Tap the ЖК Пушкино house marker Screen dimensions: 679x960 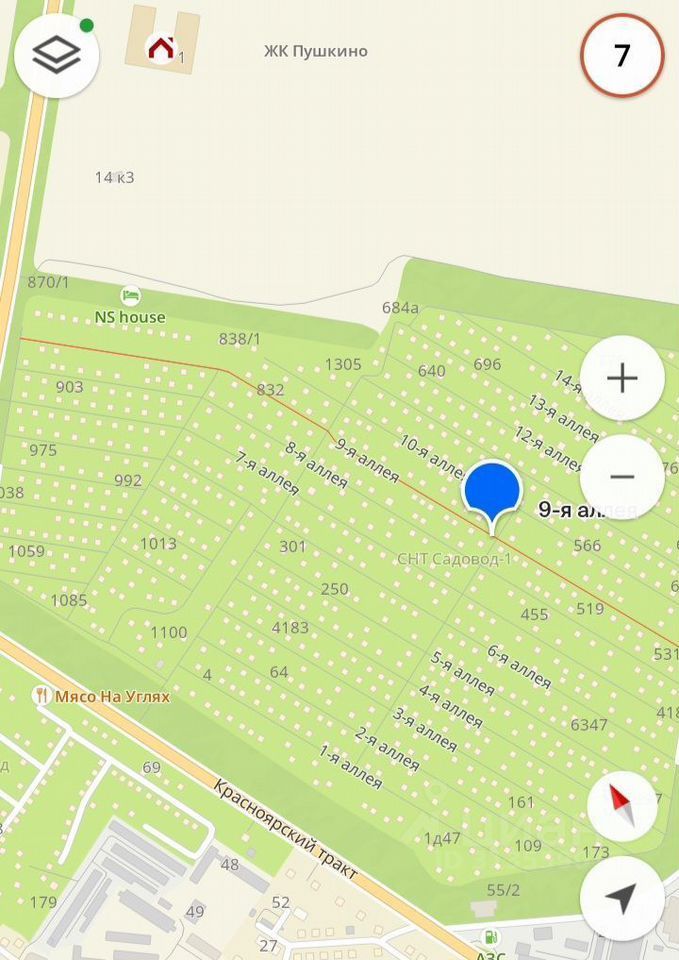pos(160,48)
